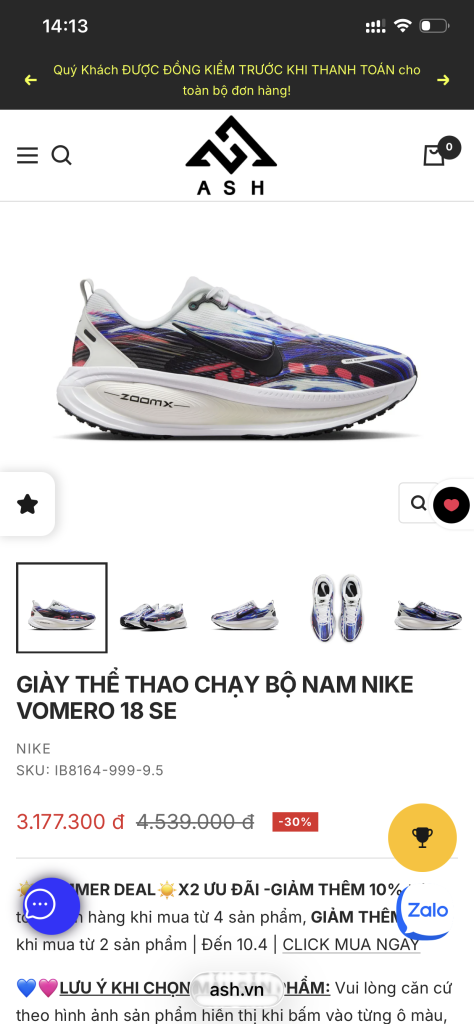The width and height of the screenshot is (474, 1024).
Task: Open the shopping cart
Action: click(x=435, y=153)
